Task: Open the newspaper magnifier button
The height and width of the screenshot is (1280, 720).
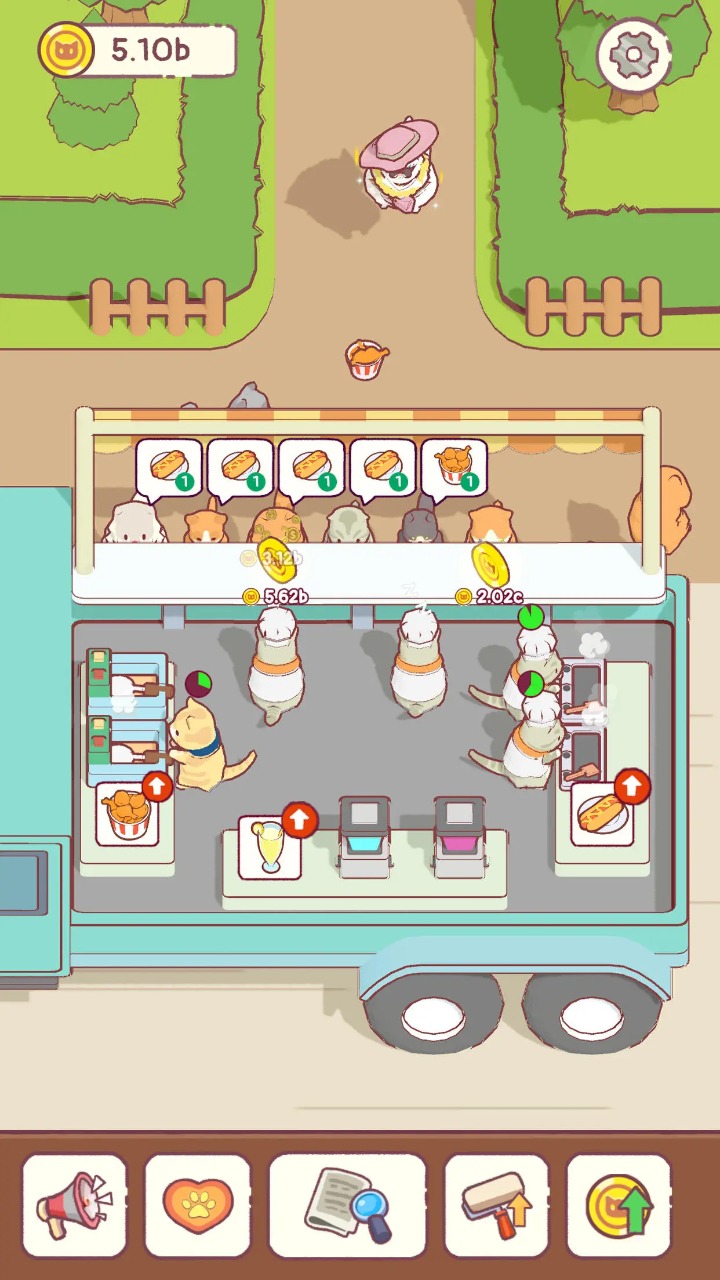Action: pos(347,1205)
